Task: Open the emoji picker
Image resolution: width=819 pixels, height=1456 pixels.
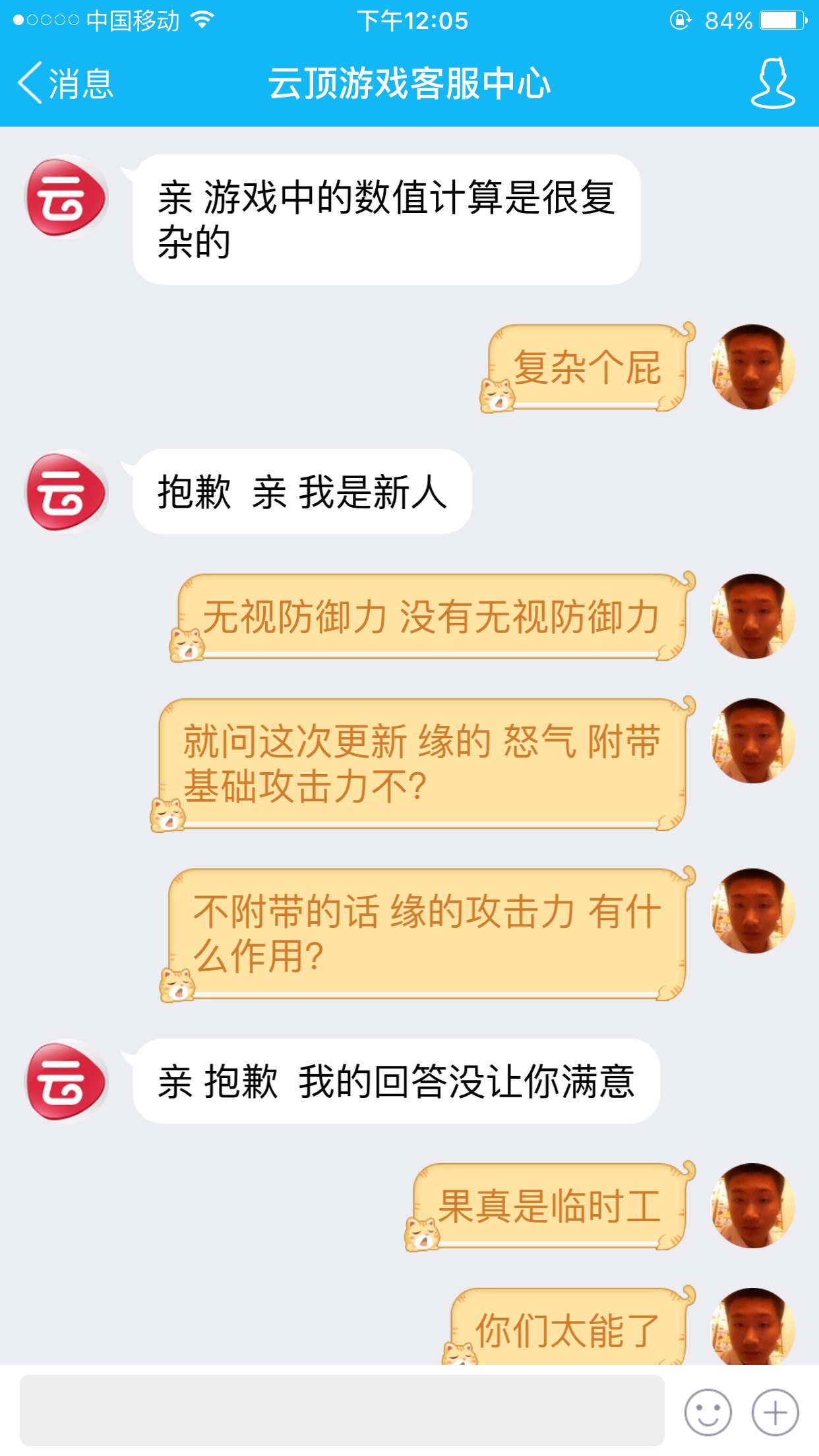Action: (x=708, y=1412)
